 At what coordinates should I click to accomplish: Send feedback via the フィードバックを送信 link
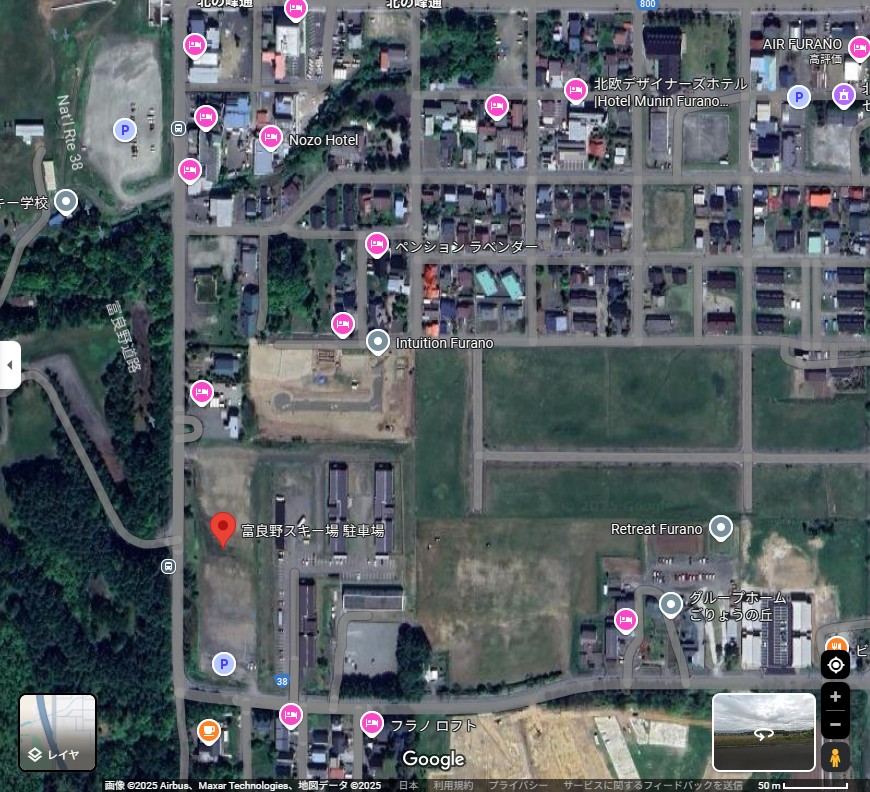[652, 786]
